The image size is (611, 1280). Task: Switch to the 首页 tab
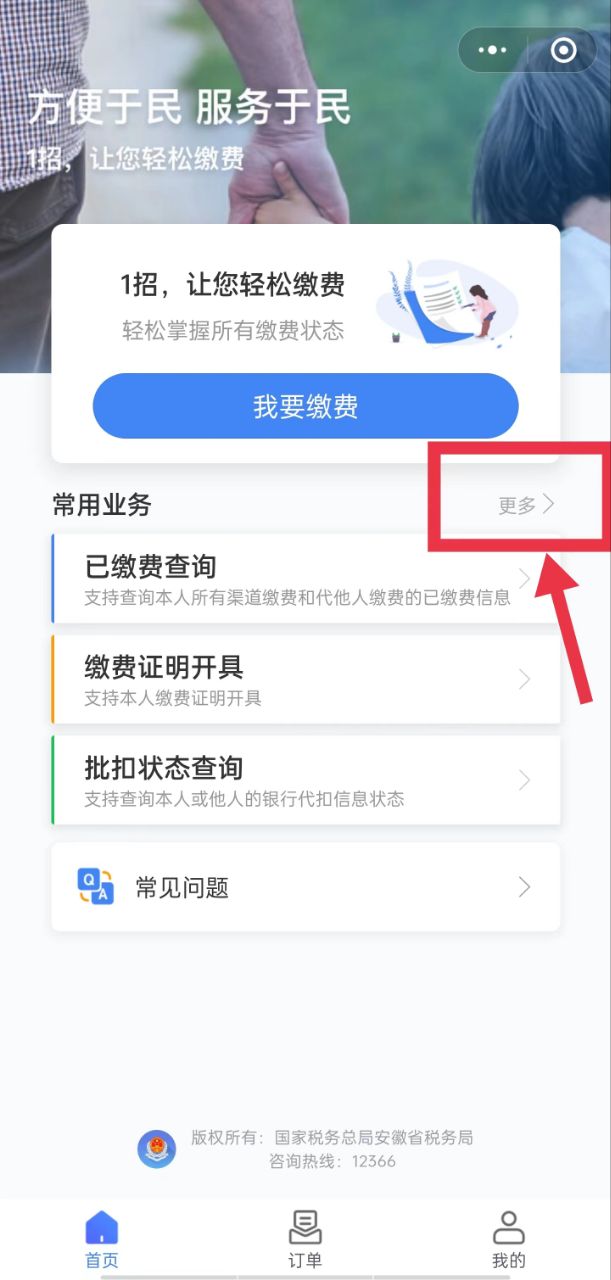coord(101,1239)
